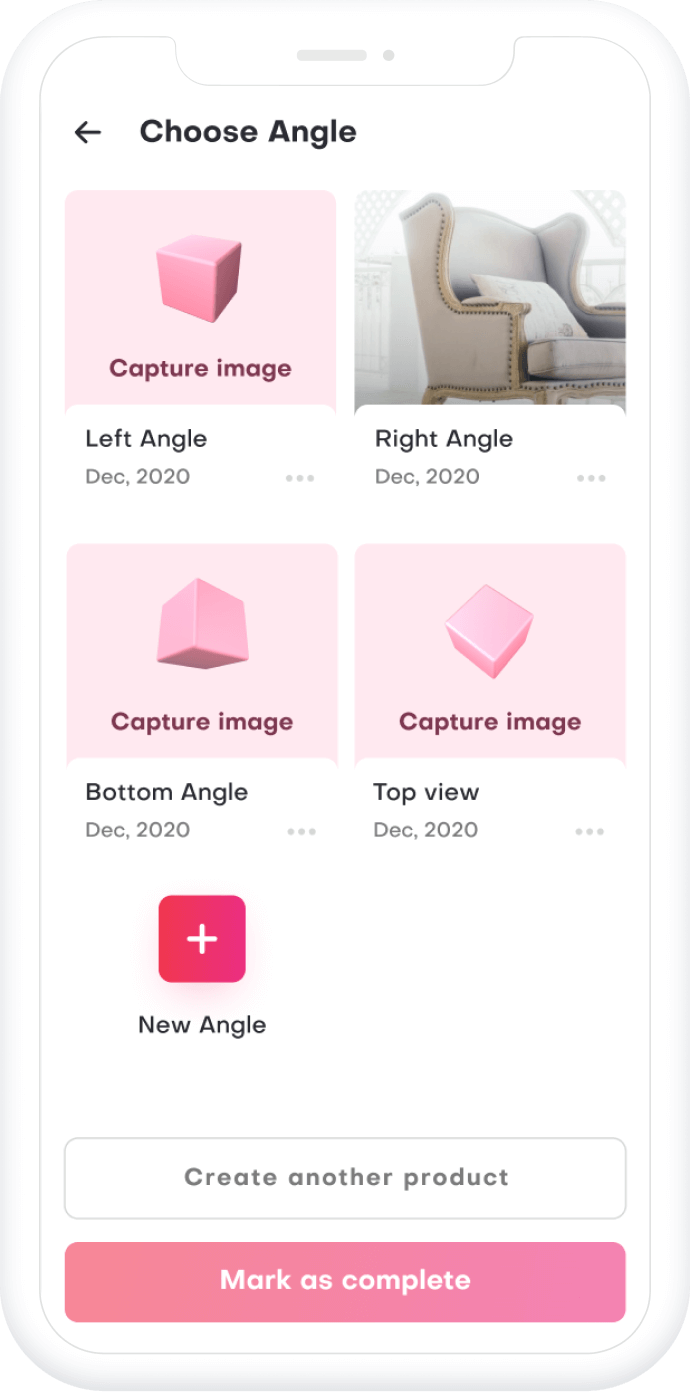Capture image for Top view
The height and width of the screenshot is (1392, 690).
[490, 722]
